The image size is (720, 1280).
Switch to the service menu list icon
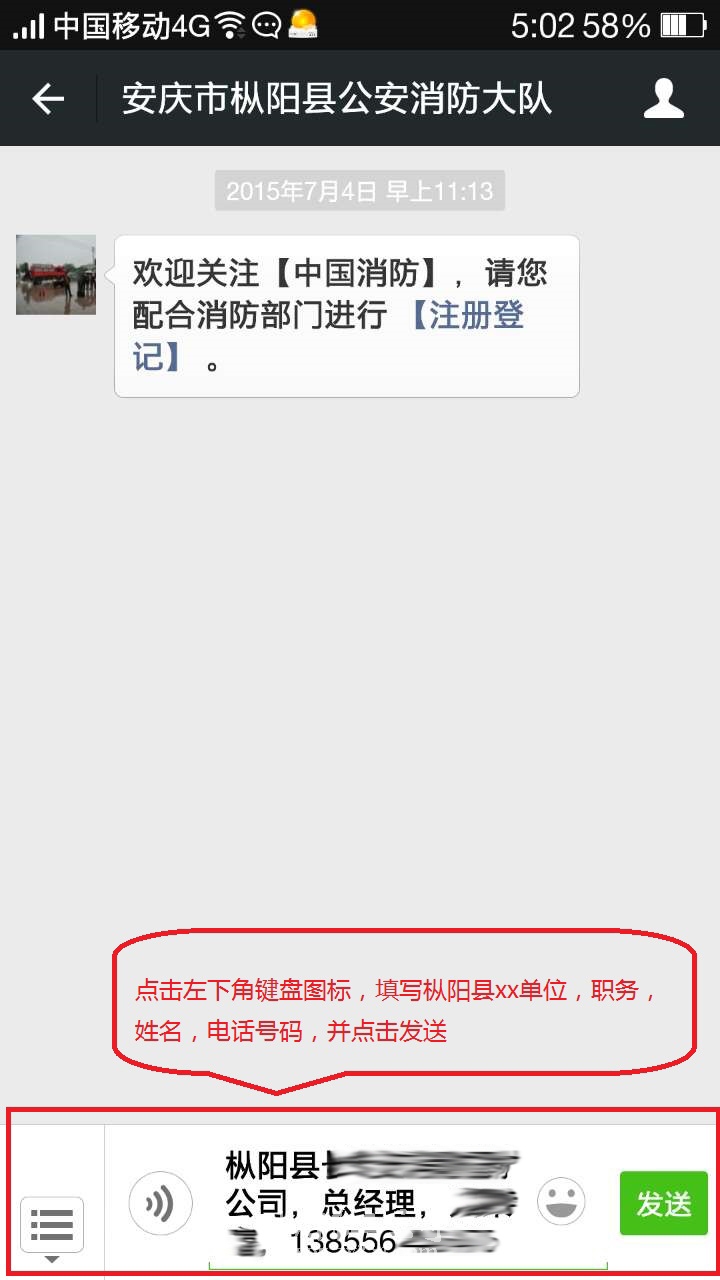52,1224
